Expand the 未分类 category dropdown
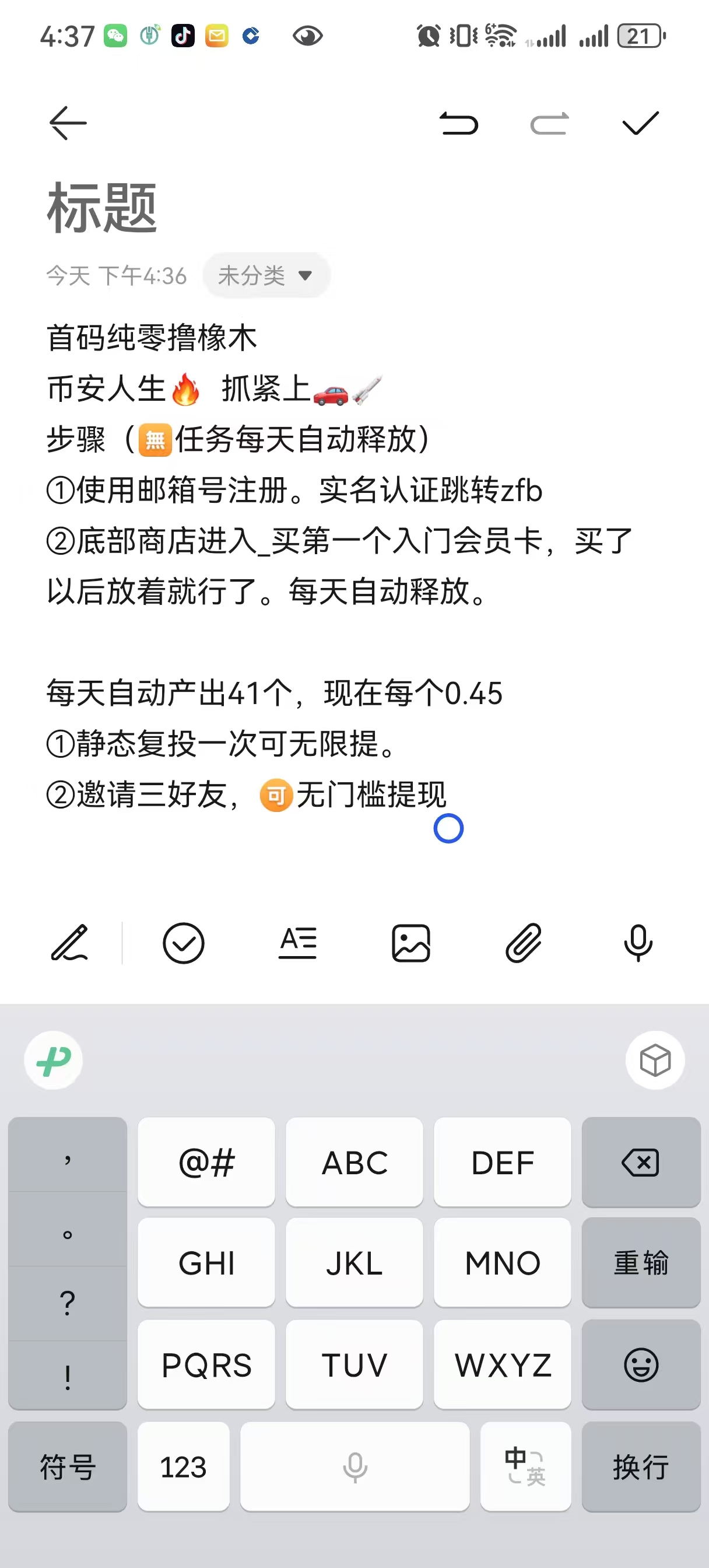 click(x=266, y=276)
